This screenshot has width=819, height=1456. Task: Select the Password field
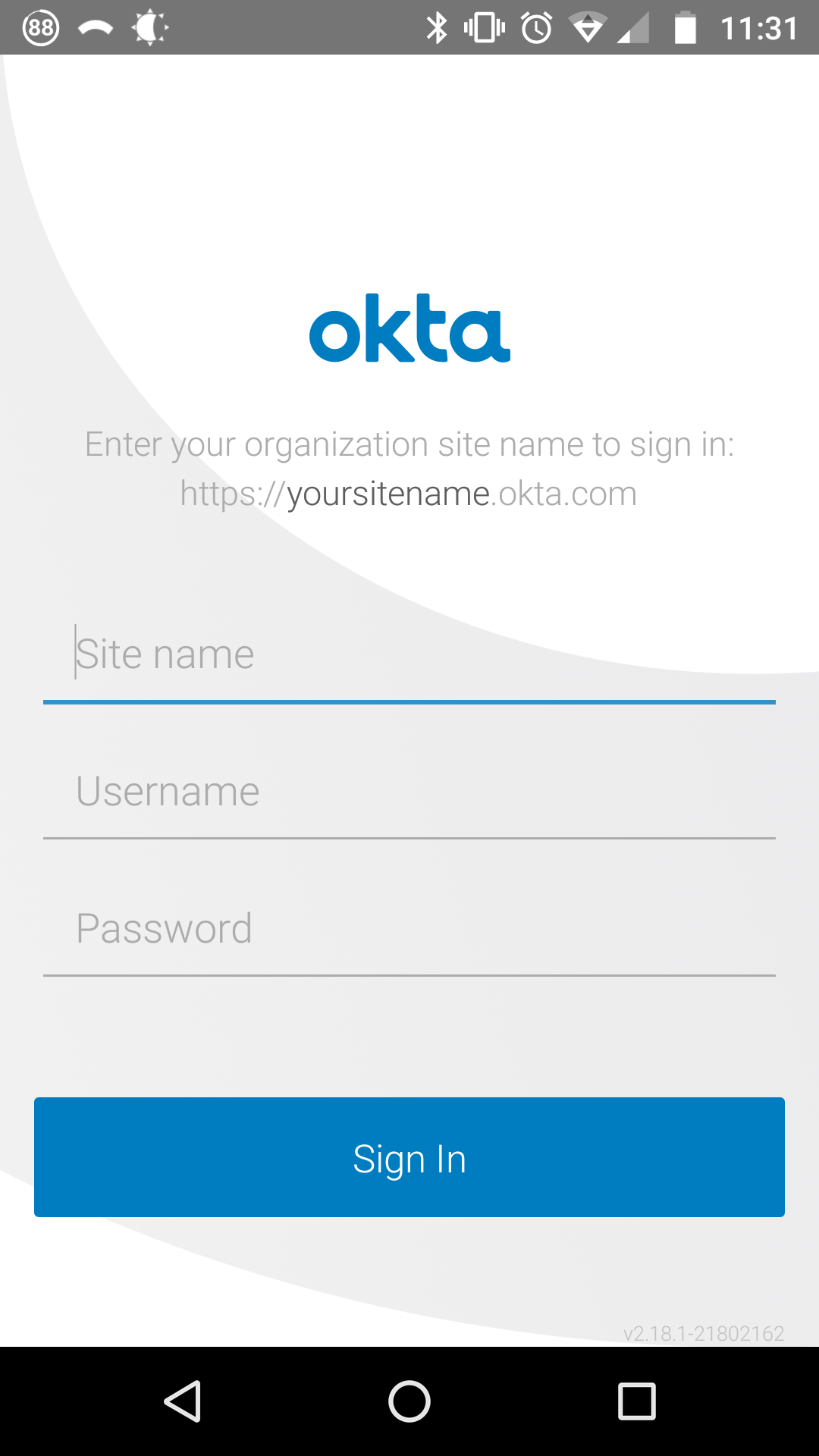(x=409, y=929)
